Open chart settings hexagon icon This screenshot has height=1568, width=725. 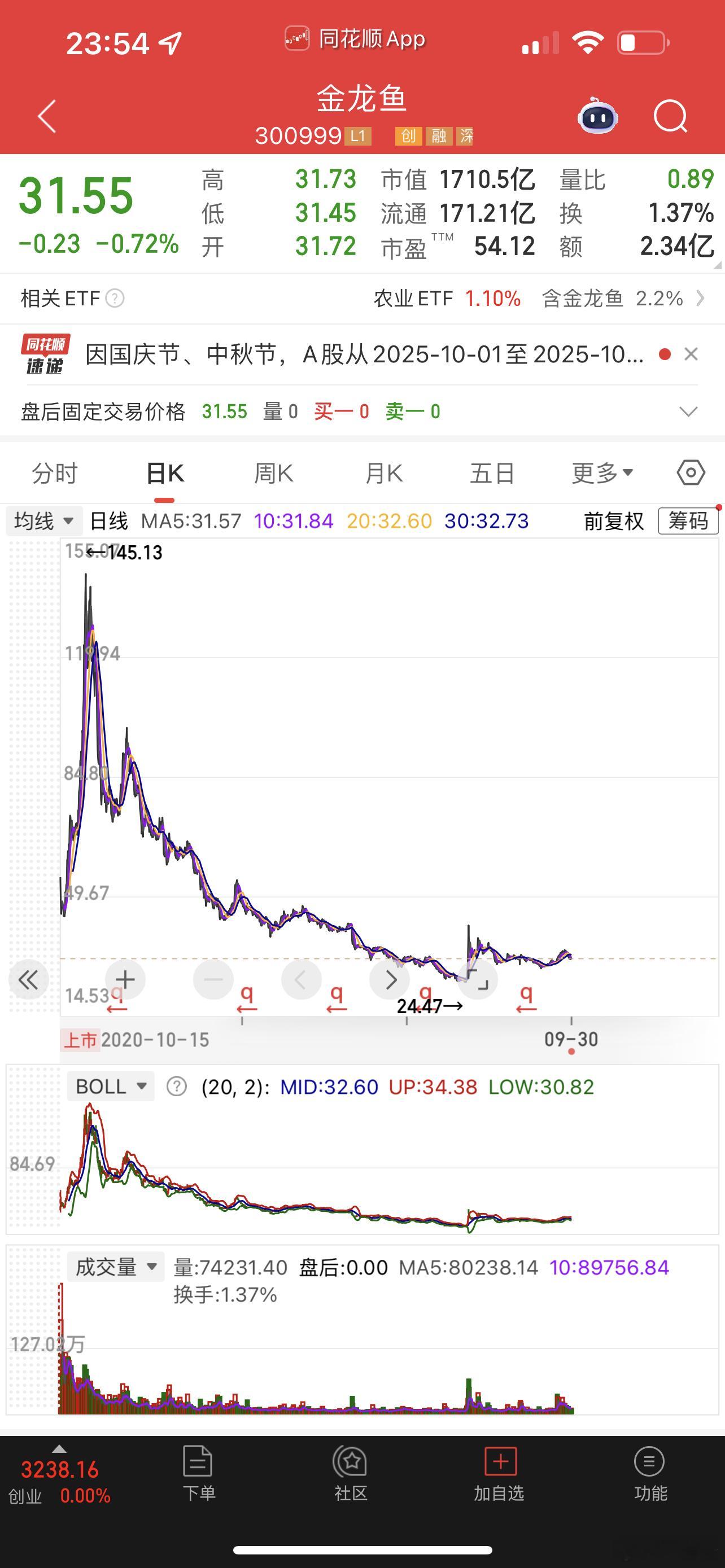pyautogui.click(x=691, y=473)
